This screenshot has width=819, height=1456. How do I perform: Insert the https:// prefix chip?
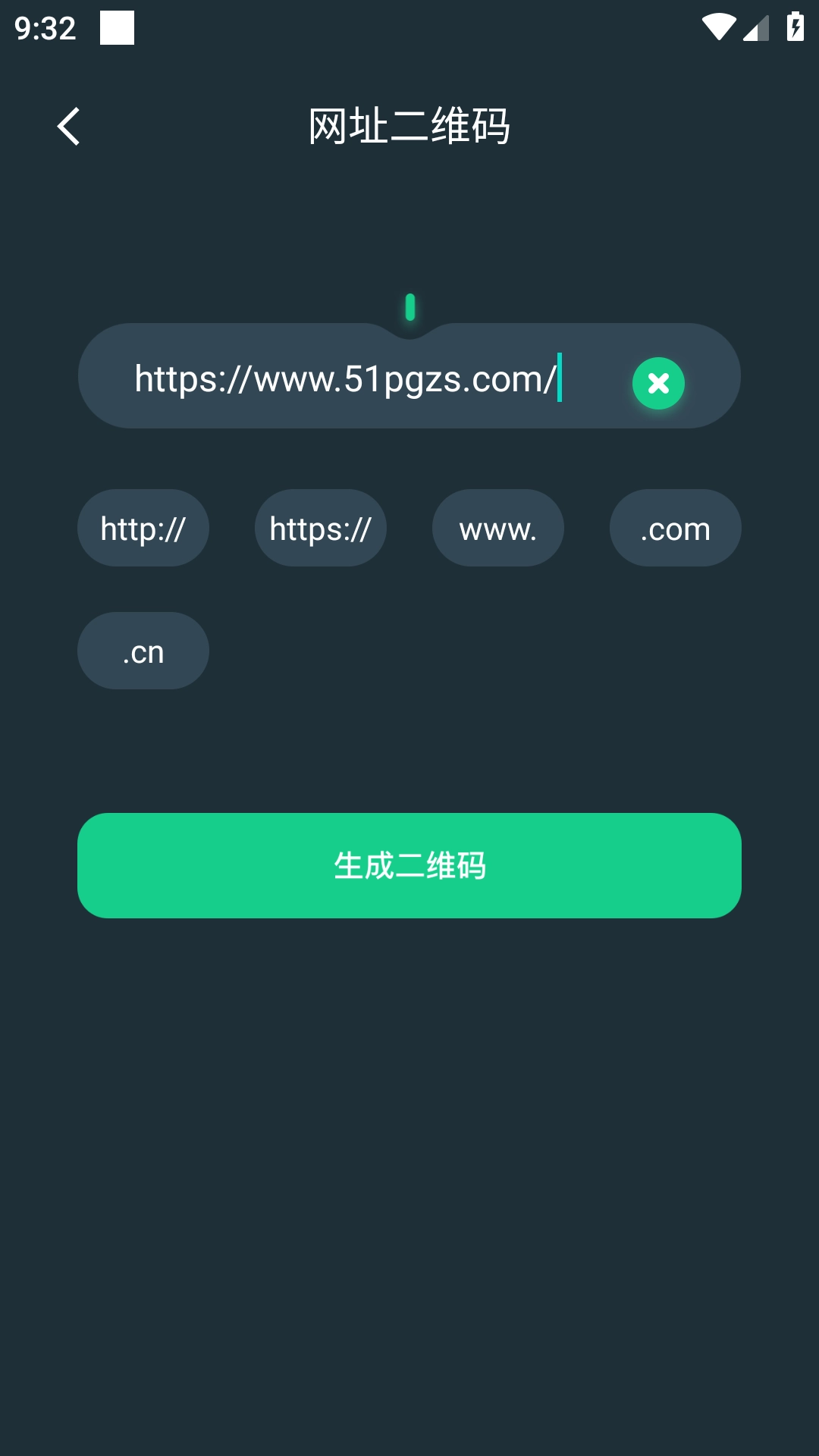click(x=321, y=528)
